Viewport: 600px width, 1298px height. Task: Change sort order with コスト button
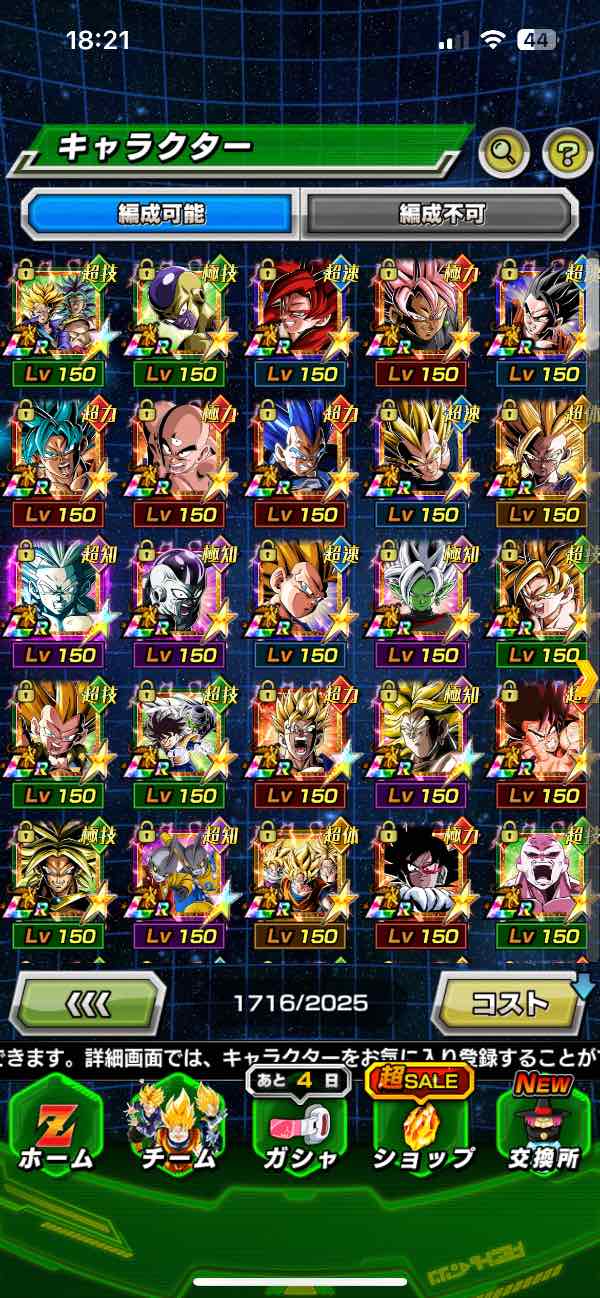[x=509, y=1002]
